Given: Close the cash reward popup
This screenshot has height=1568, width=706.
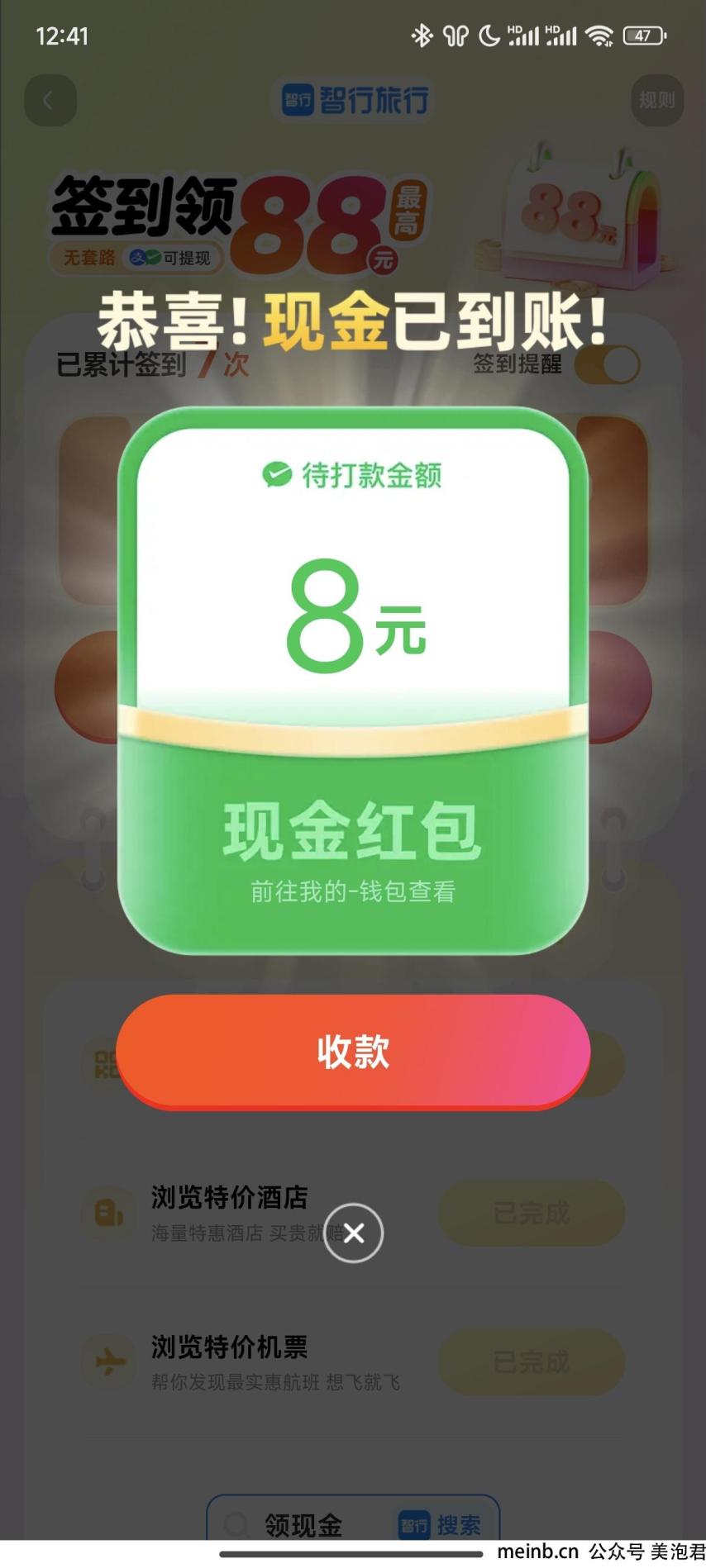Looking at the screenshot, I should click(x=353, y=1233).
